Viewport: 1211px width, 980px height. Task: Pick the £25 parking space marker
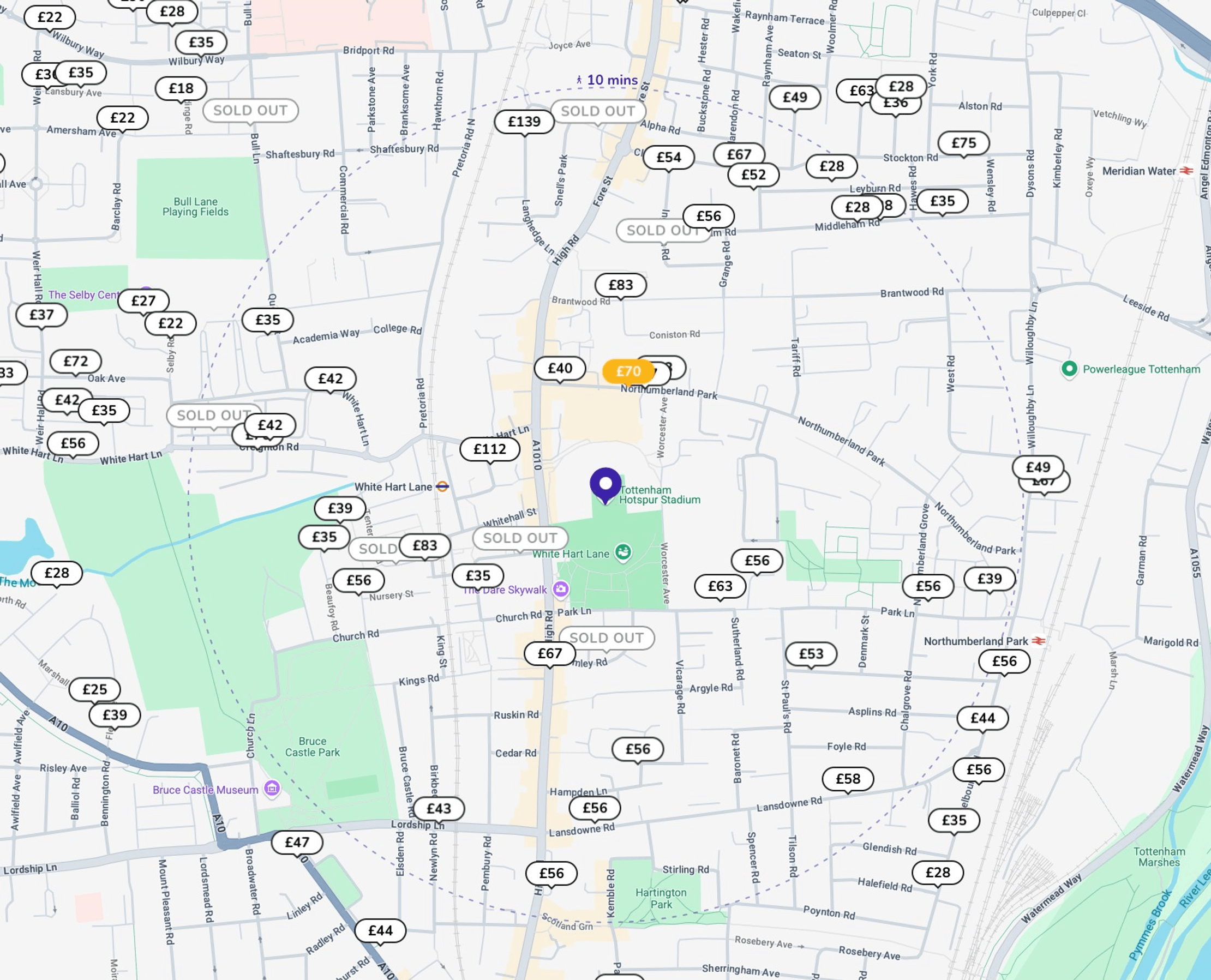94,689
